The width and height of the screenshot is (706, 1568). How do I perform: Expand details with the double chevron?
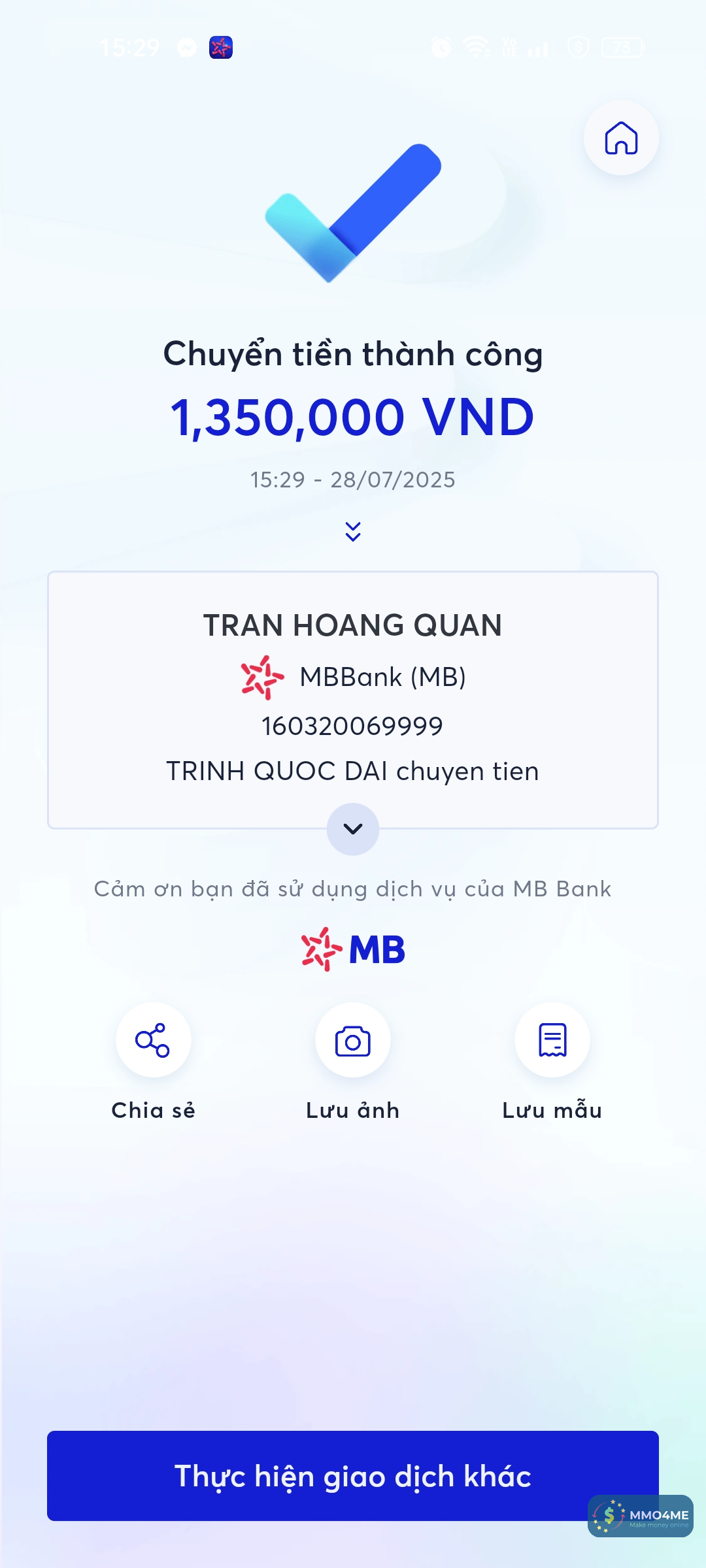(353, 531)
